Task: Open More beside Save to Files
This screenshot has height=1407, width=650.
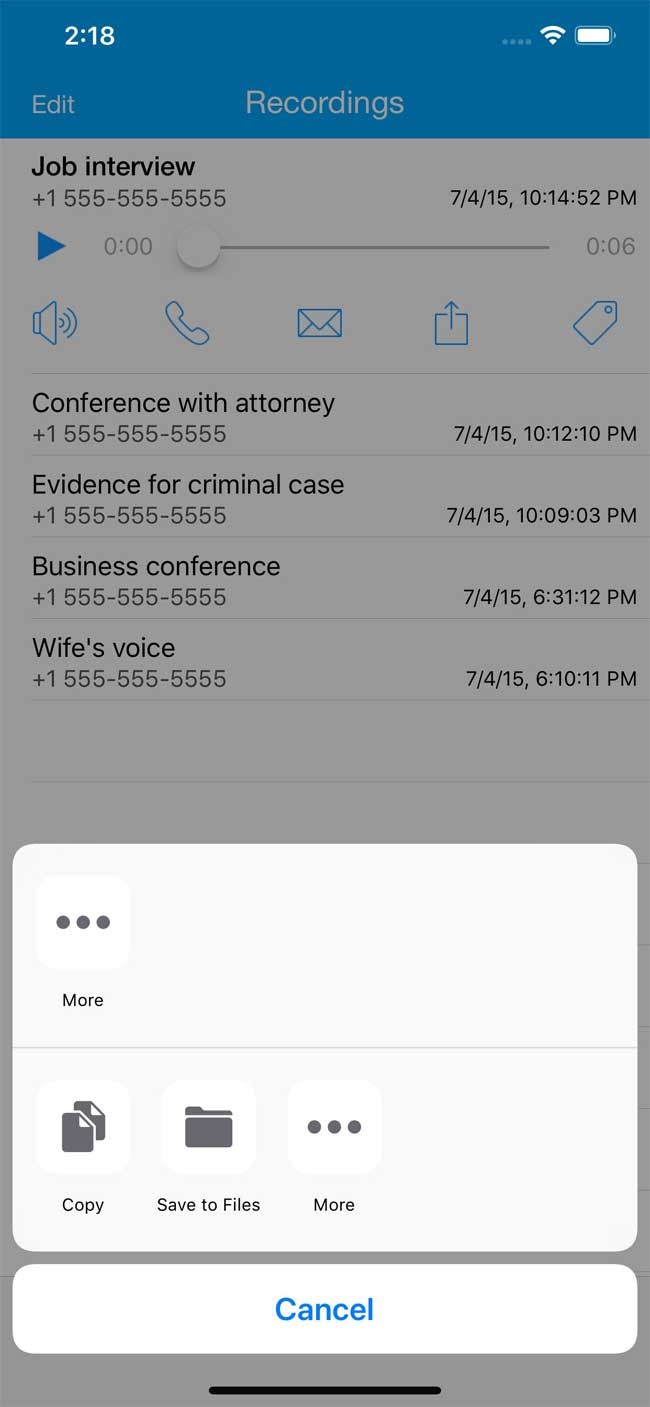Action: (334, 1128)
